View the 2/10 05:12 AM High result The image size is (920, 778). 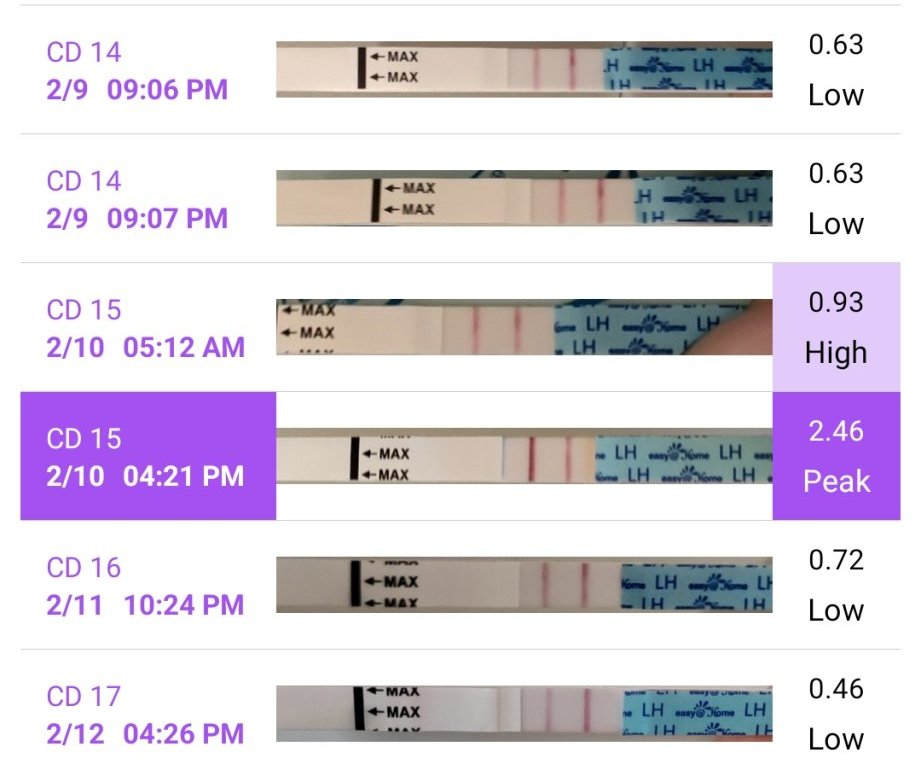[835, 328]
